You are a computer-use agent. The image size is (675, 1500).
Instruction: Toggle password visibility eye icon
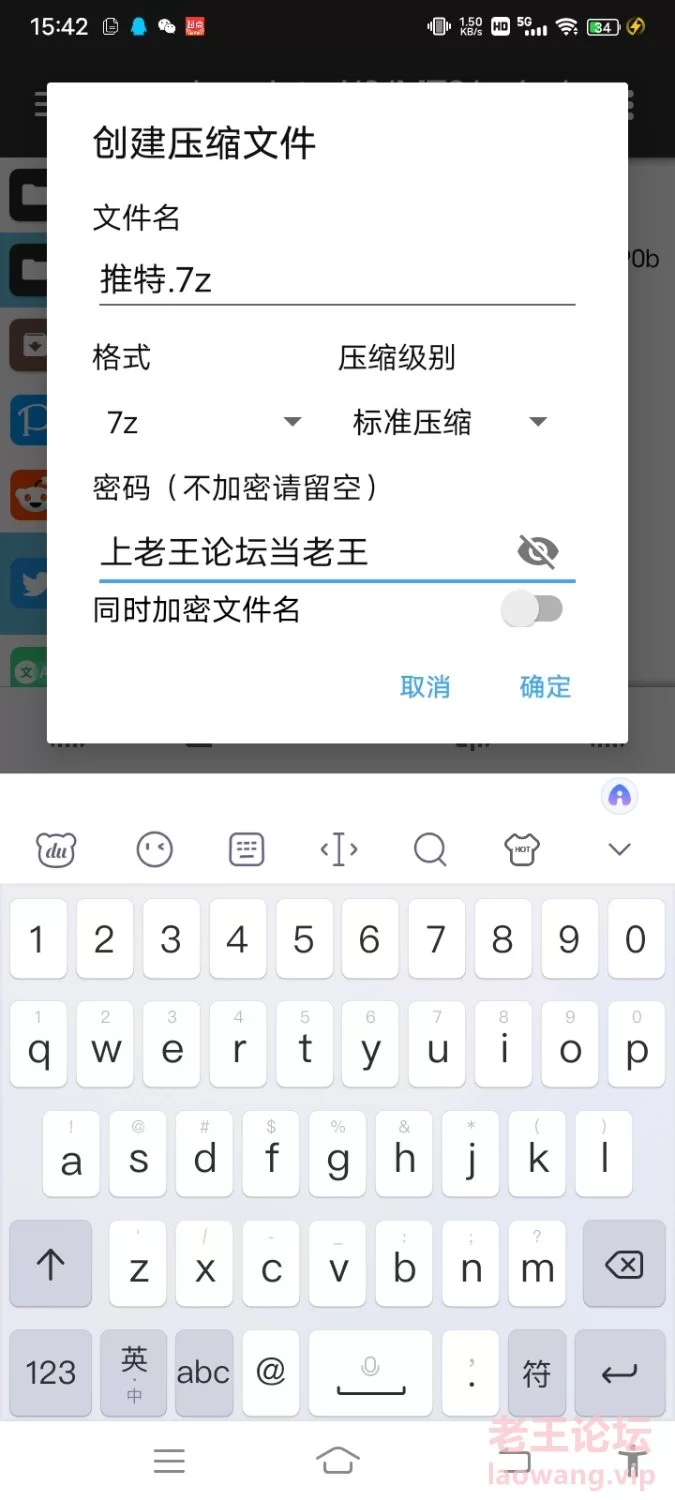[538, 551]
